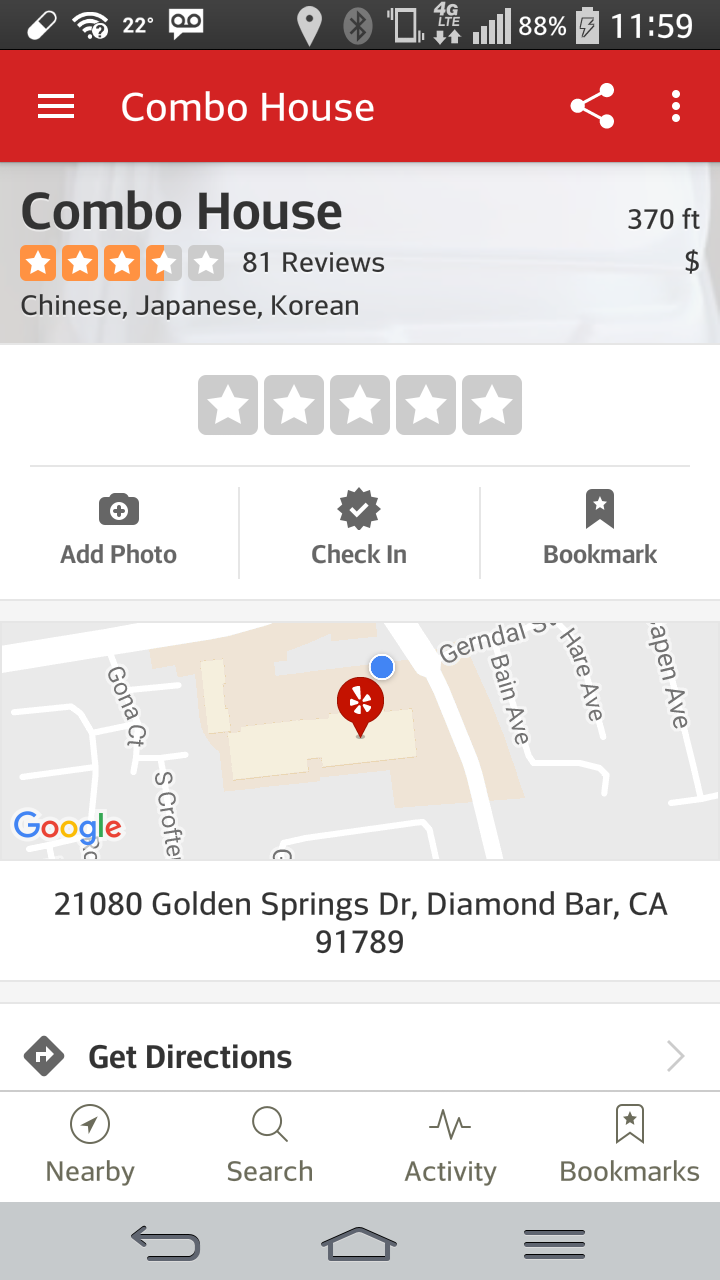The image size is (720, 1280).
Task: Check In at Combo House
Action: click(359, 532)
